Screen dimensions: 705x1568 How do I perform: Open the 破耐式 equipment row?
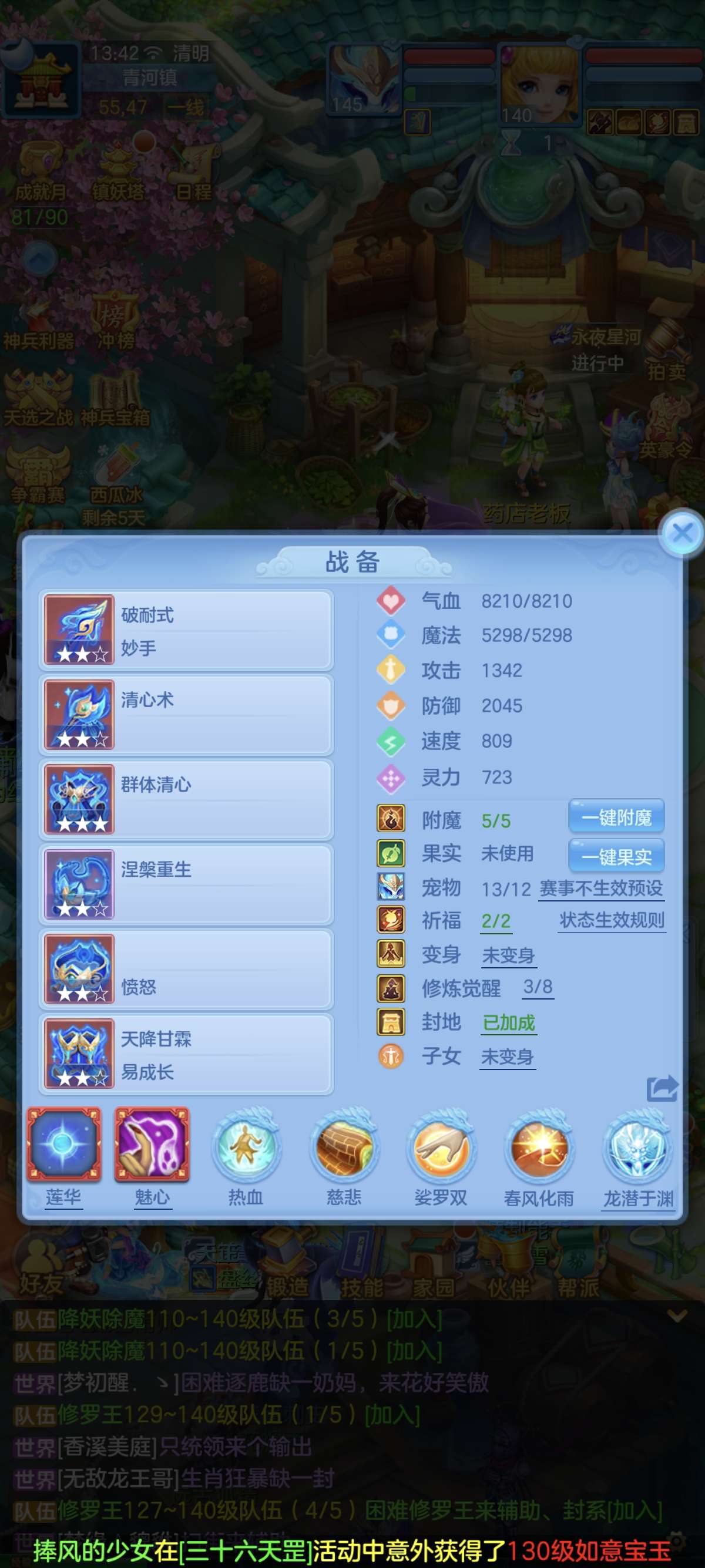[x=186, y=630]
